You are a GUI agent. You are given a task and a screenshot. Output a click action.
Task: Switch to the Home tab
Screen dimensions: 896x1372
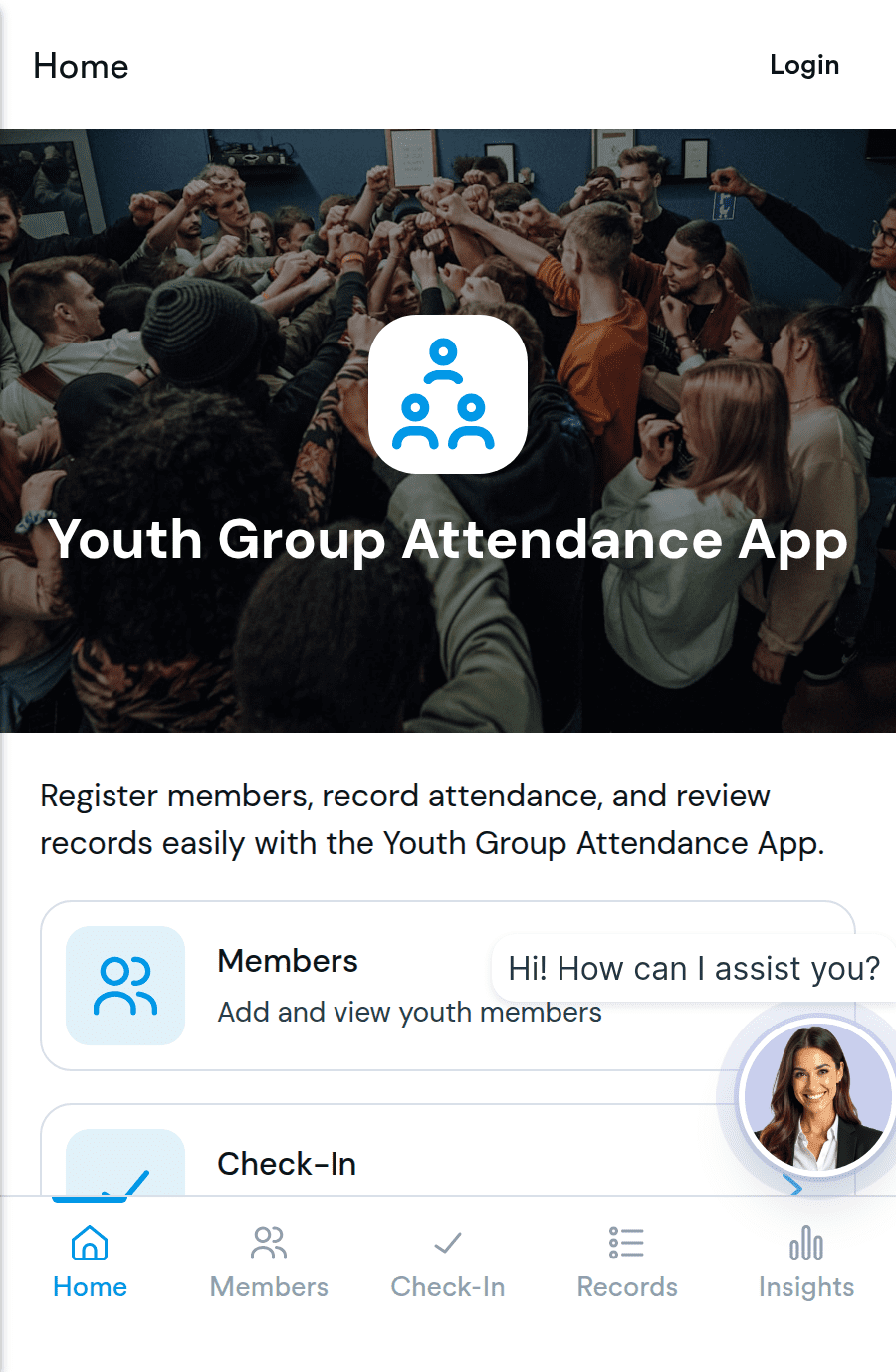[90, 1262]
